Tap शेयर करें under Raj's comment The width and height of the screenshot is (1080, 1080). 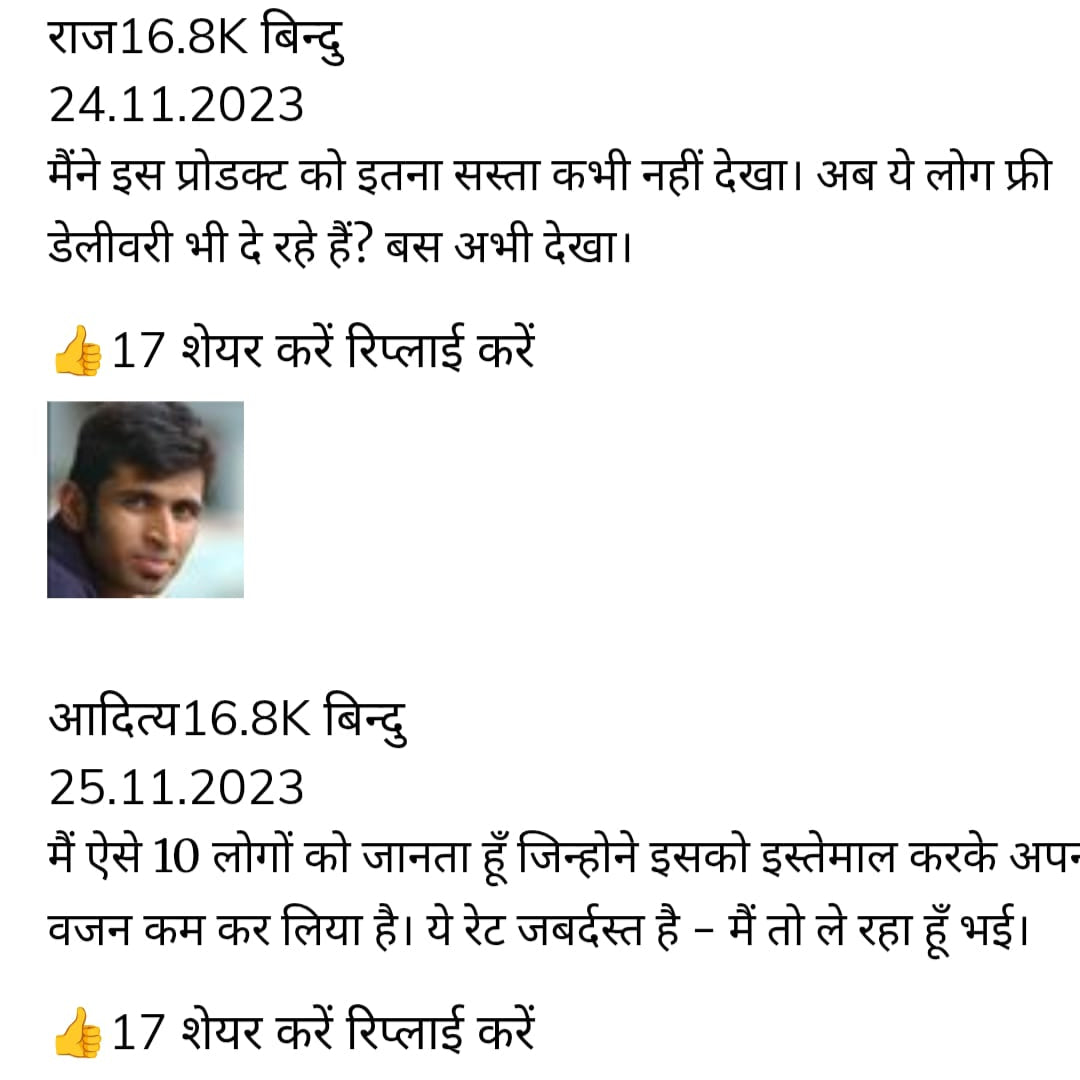coord(258,351)
